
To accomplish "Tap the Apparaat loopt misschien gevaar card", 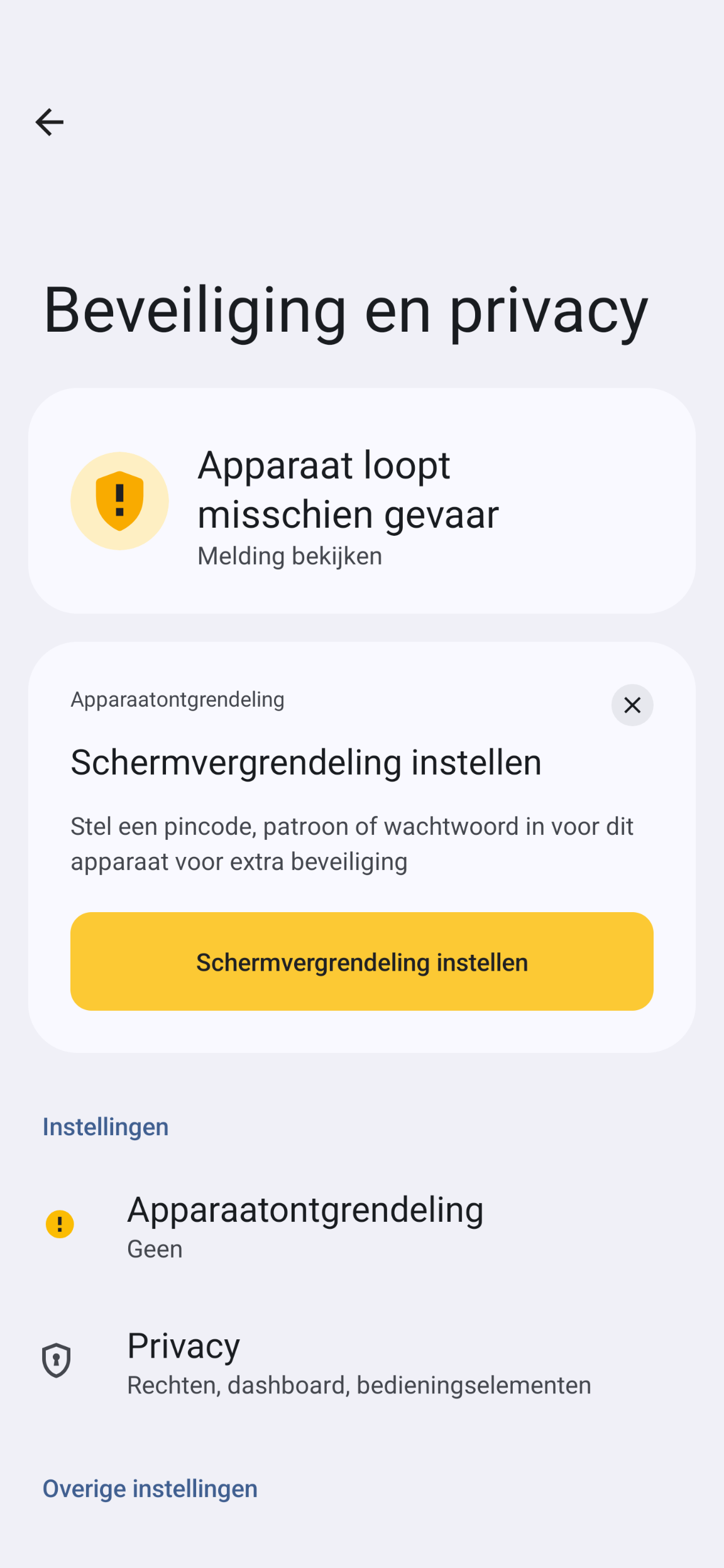I will click(x=362, y=499).
